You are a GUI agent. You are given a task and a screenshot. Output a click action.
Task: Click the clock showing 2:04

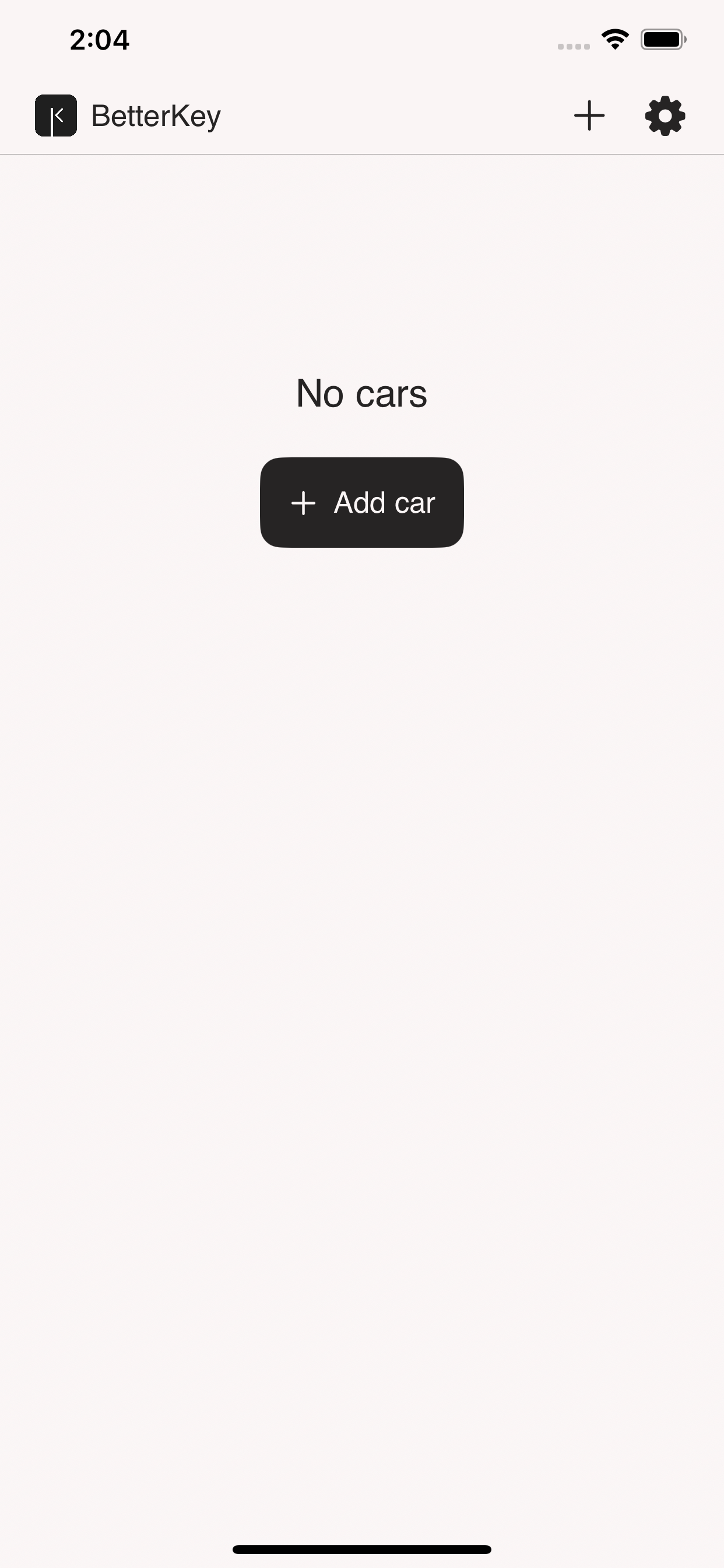pos(99,40)
